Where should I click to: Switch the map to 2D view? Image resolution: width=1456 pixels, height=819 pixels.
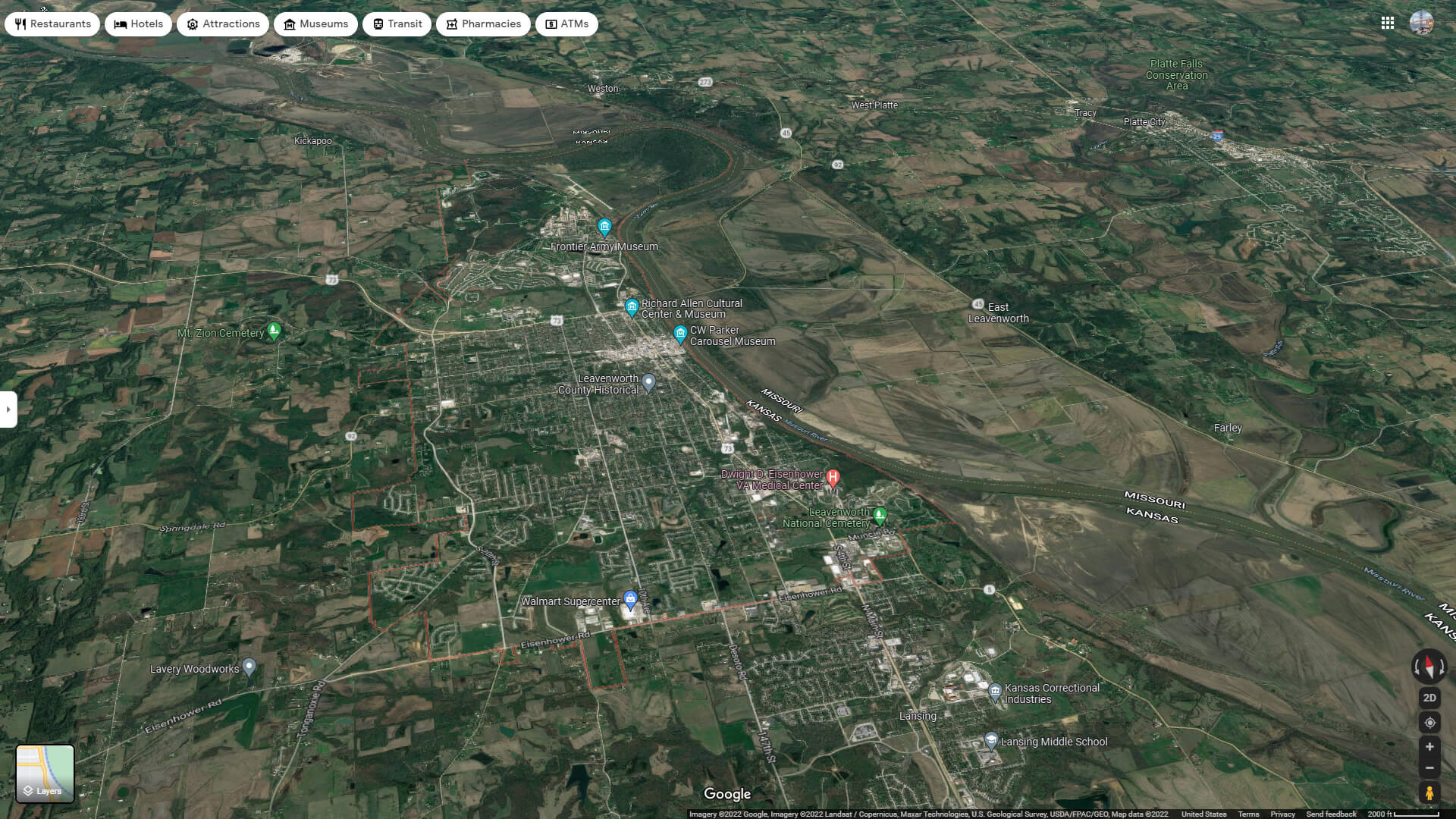(1429, 698)
